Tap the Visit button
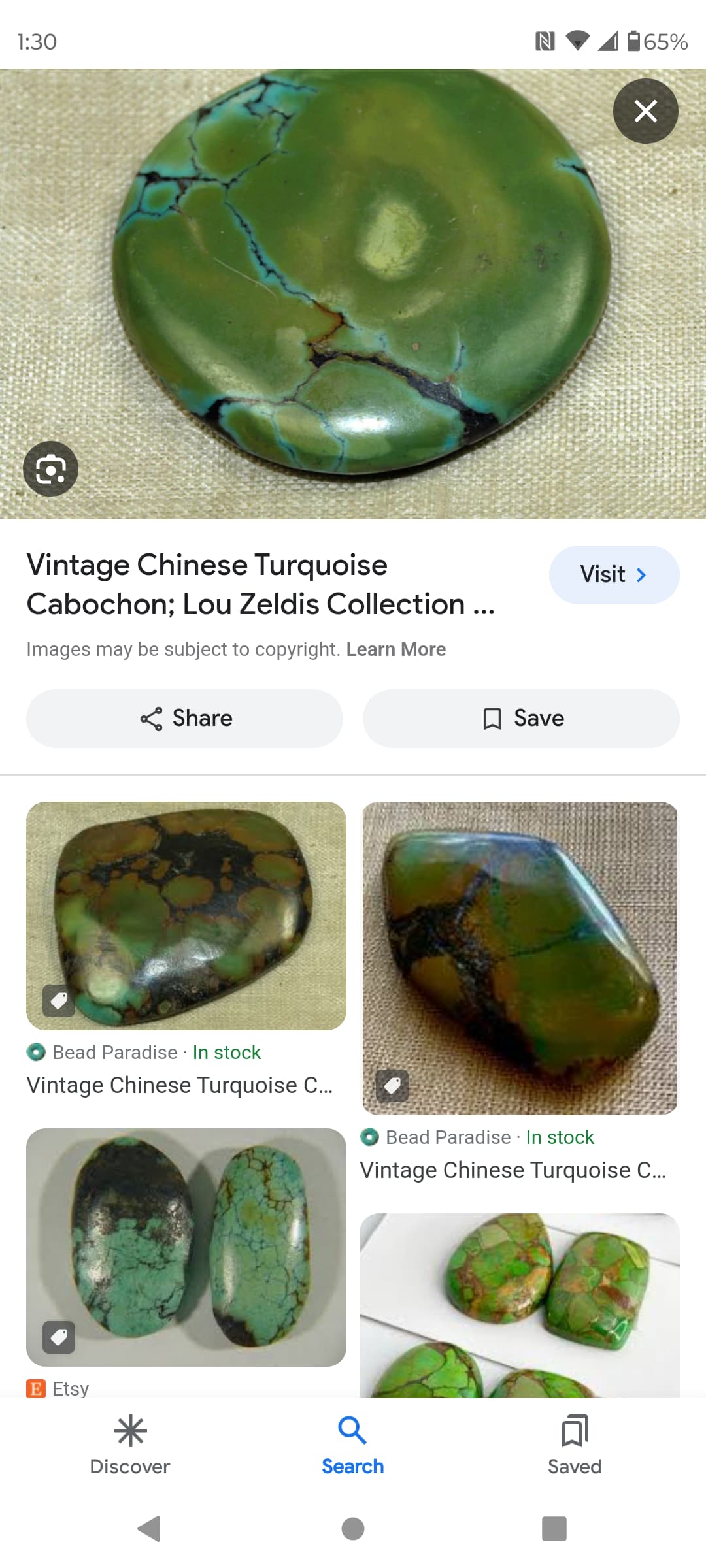The height and width of the screenshot is (1568, 706). click(x=614, y=575)
